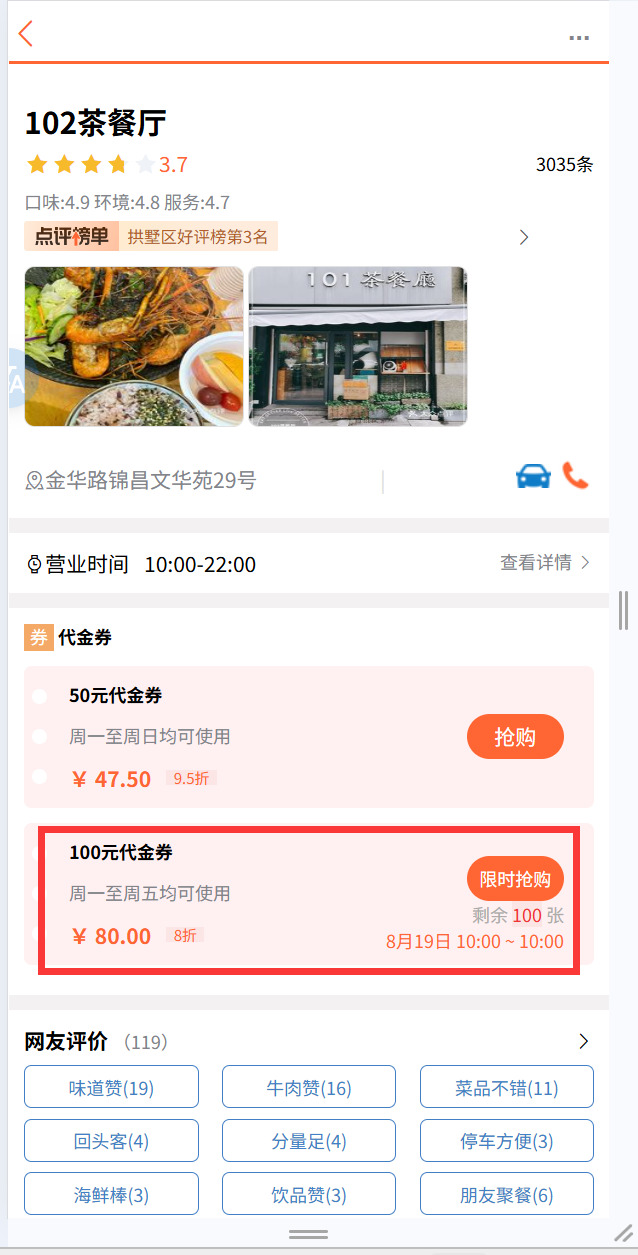The image size is (638, 1255).
Task: Open driving directions with the car icon
Action: [533, 476]
